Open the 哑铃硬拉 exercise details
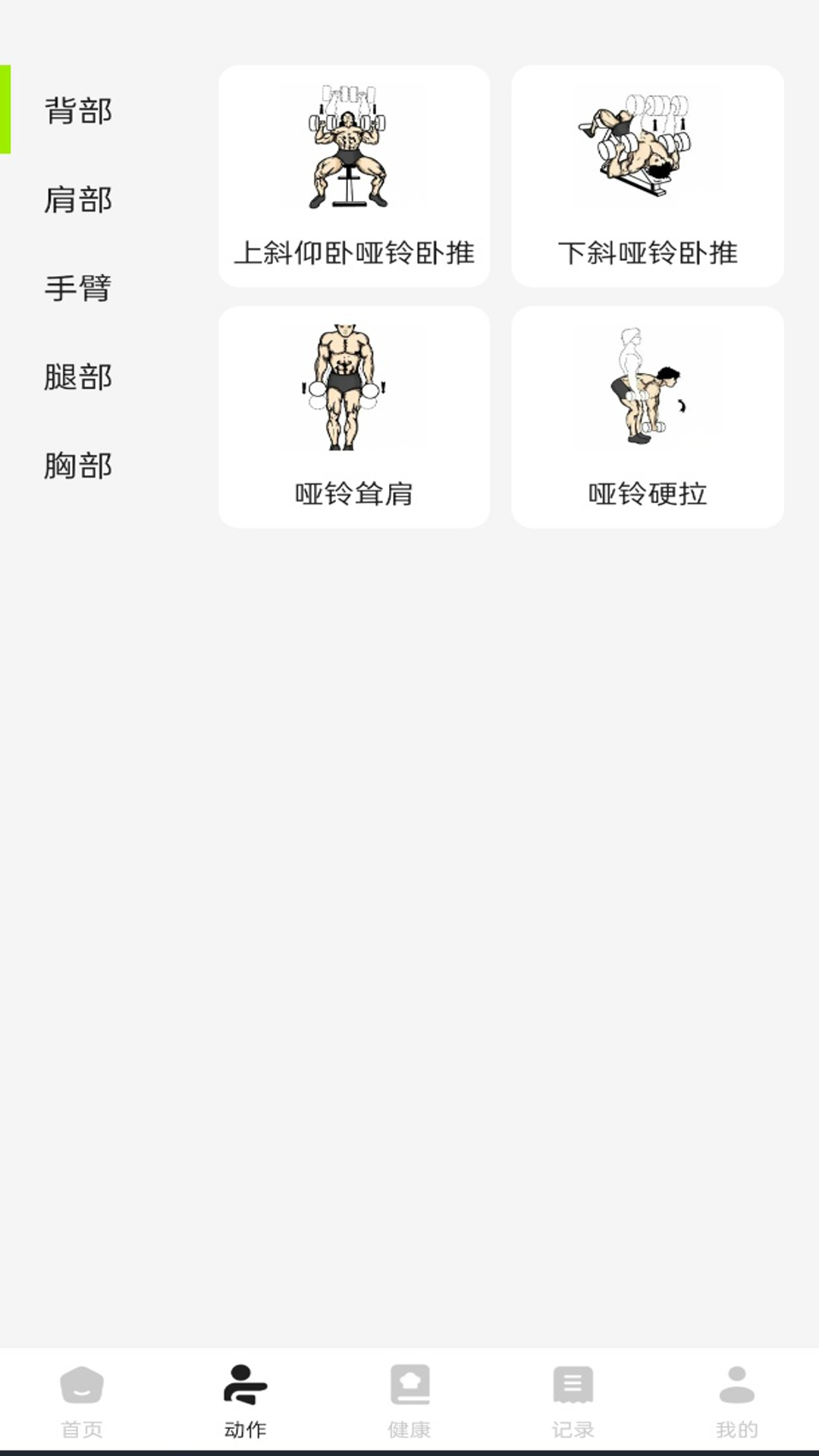 pyautogui.click(x=647, y=417)
